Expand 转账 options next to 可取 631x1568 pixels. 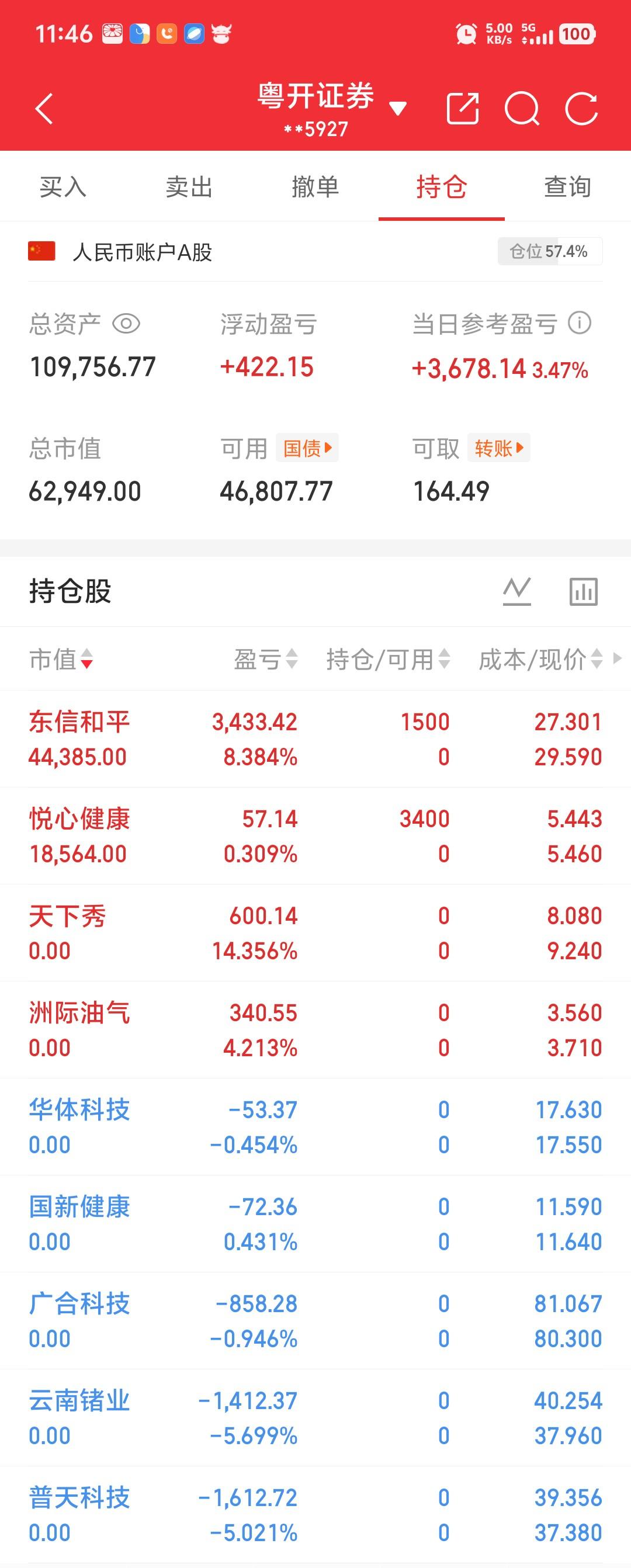498,448
